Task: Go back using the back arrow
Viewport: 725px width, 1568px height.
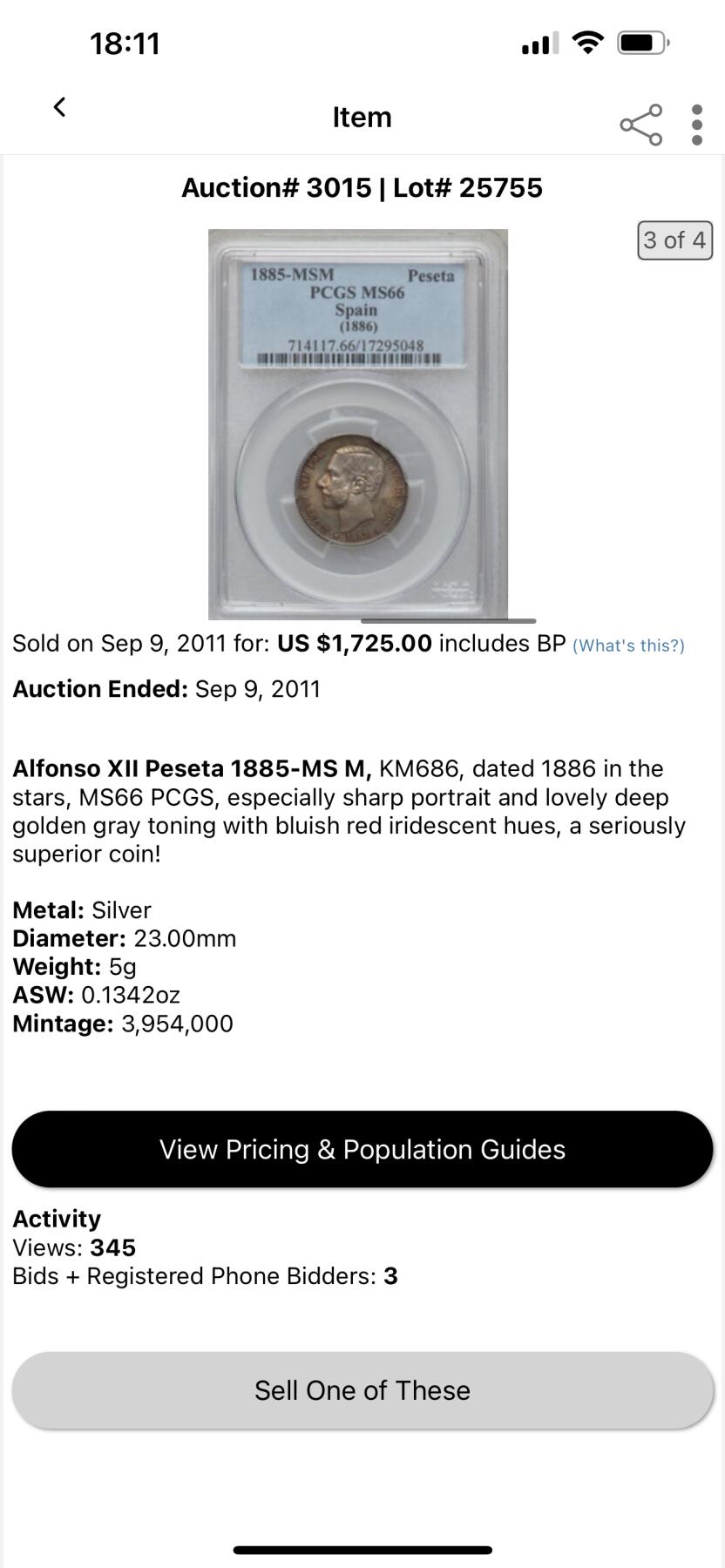Action: coord(59,107)
